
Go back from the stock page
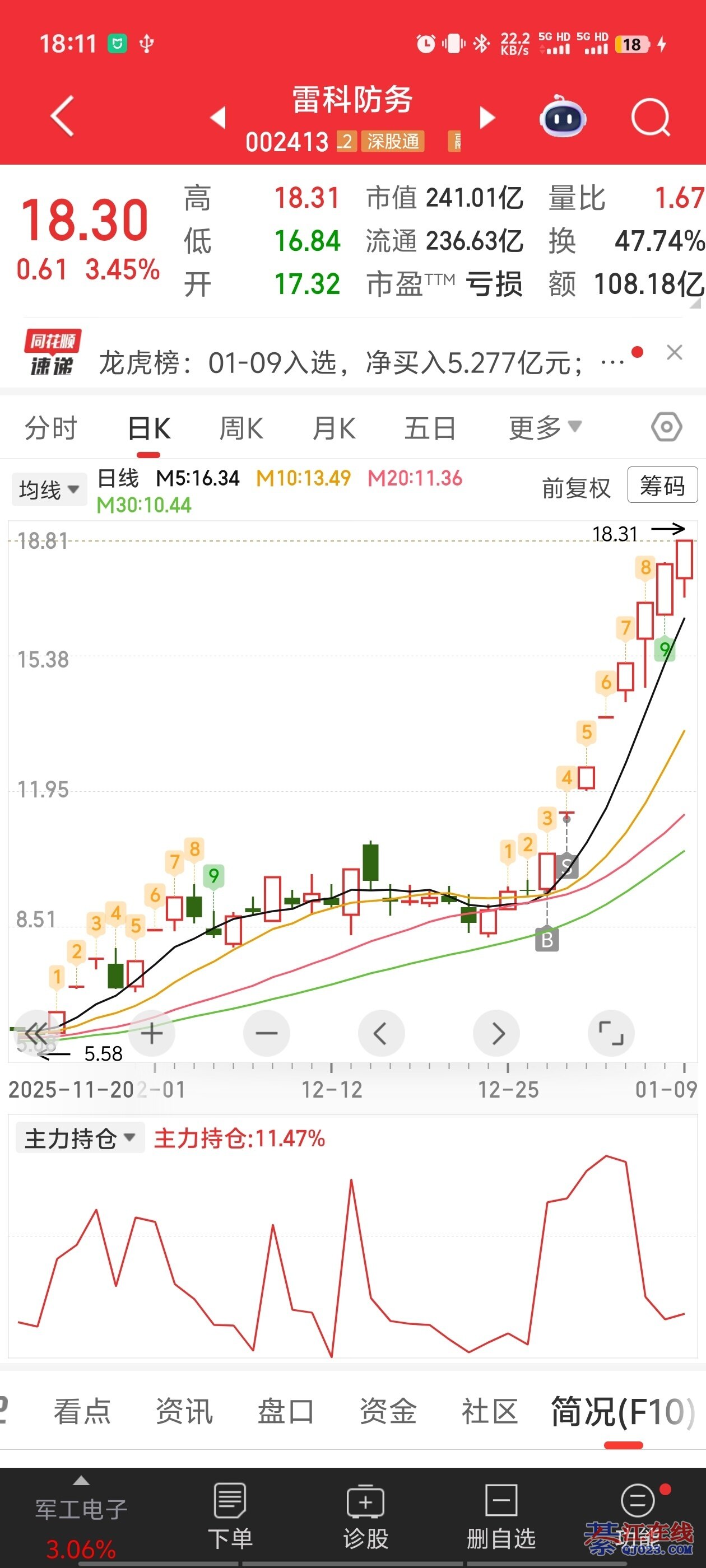(62, 116)
